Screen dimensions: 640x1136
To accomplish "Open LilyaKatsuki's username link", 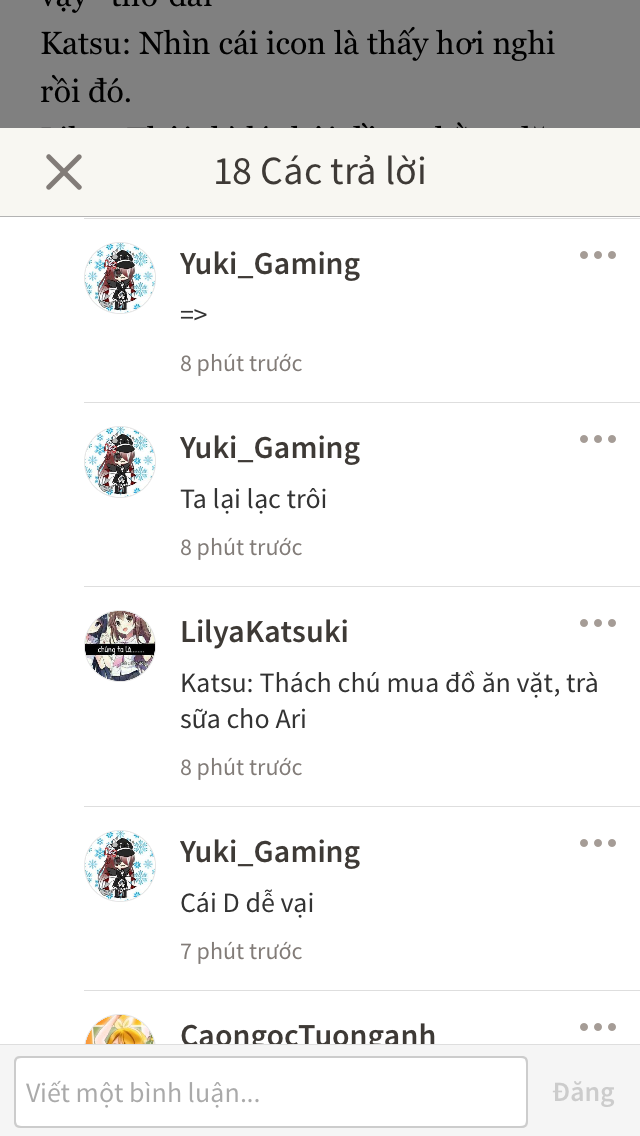I will pyautogui.click(x=265, y=632).
